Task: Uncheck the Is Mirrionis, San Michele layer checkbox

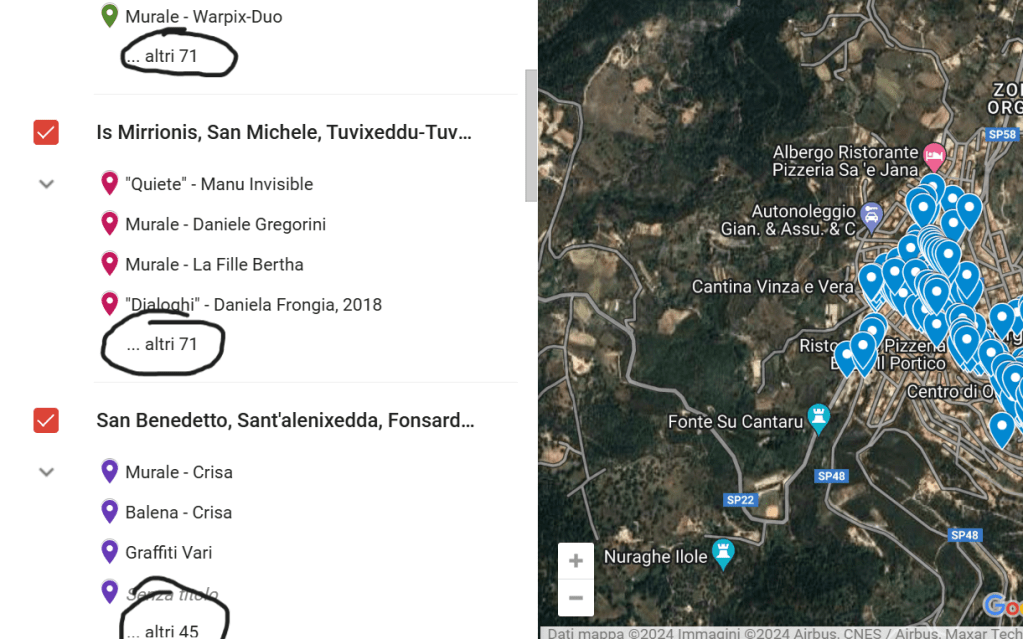Action: [46, 132]
